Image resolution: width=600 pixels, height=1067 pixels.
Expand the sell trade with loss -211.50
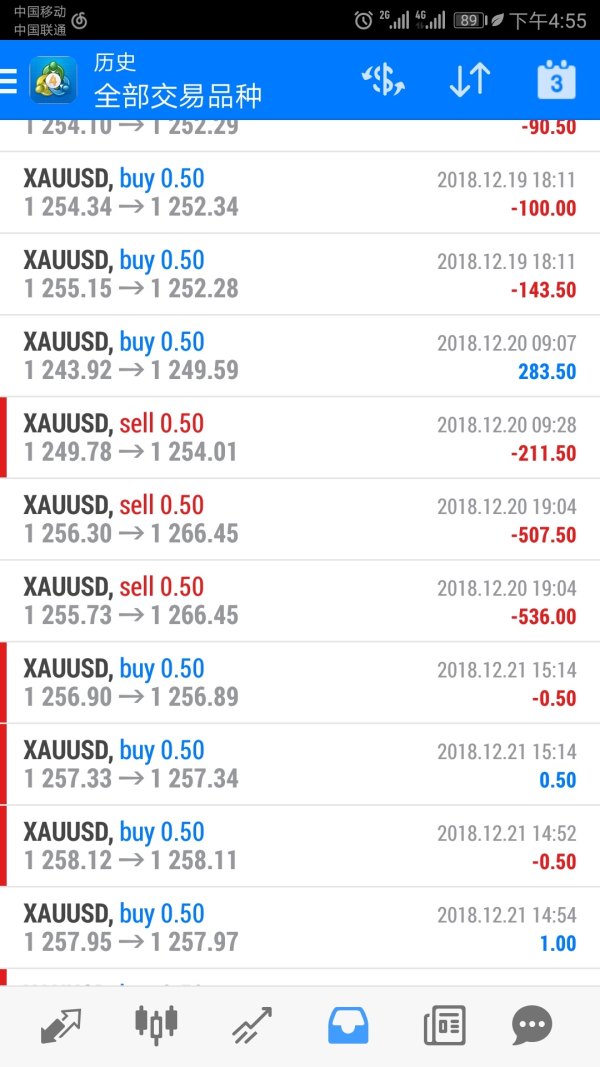[300, 438]
